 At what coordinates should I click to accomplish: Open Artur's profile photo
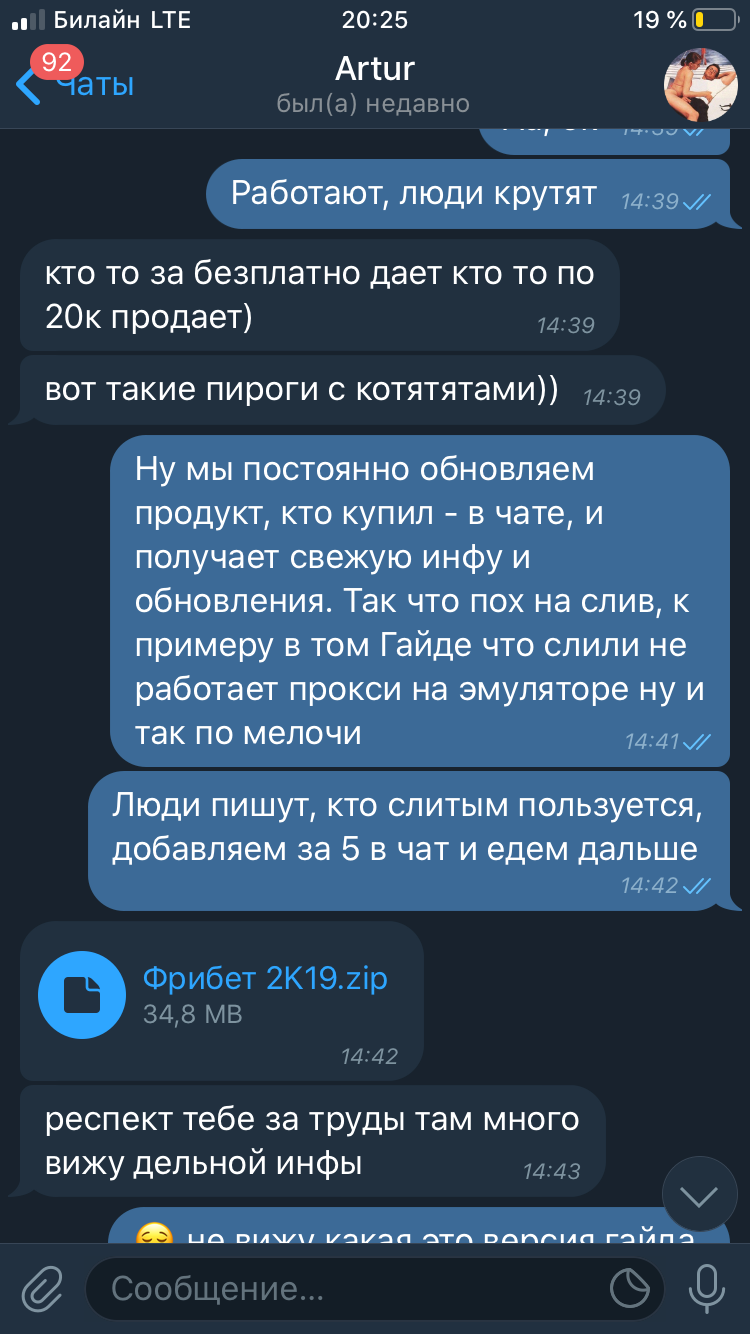click(700, 85)
